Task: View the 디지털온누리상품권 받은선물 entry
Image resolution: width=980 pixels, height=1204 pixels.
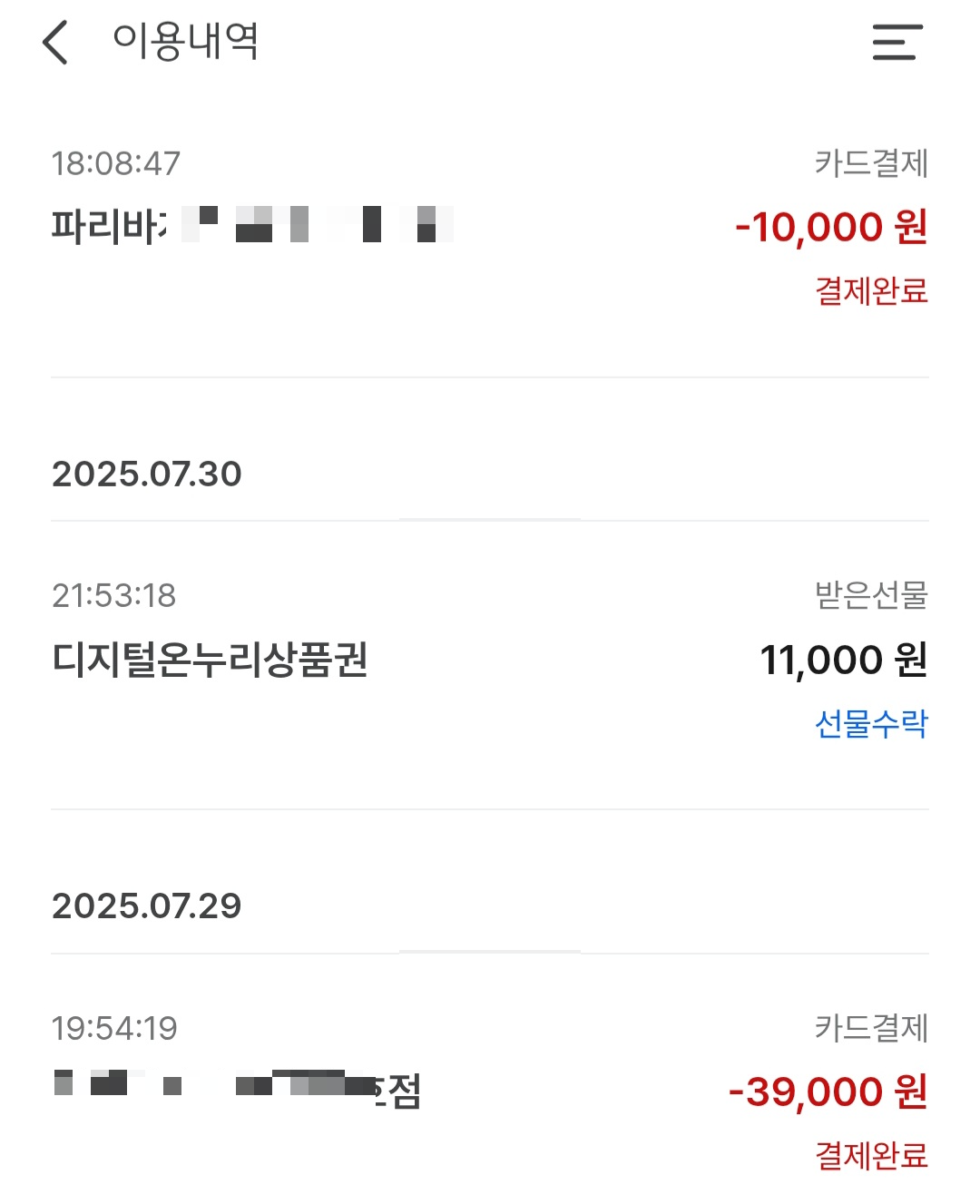Action: click(x=490, y=660)
